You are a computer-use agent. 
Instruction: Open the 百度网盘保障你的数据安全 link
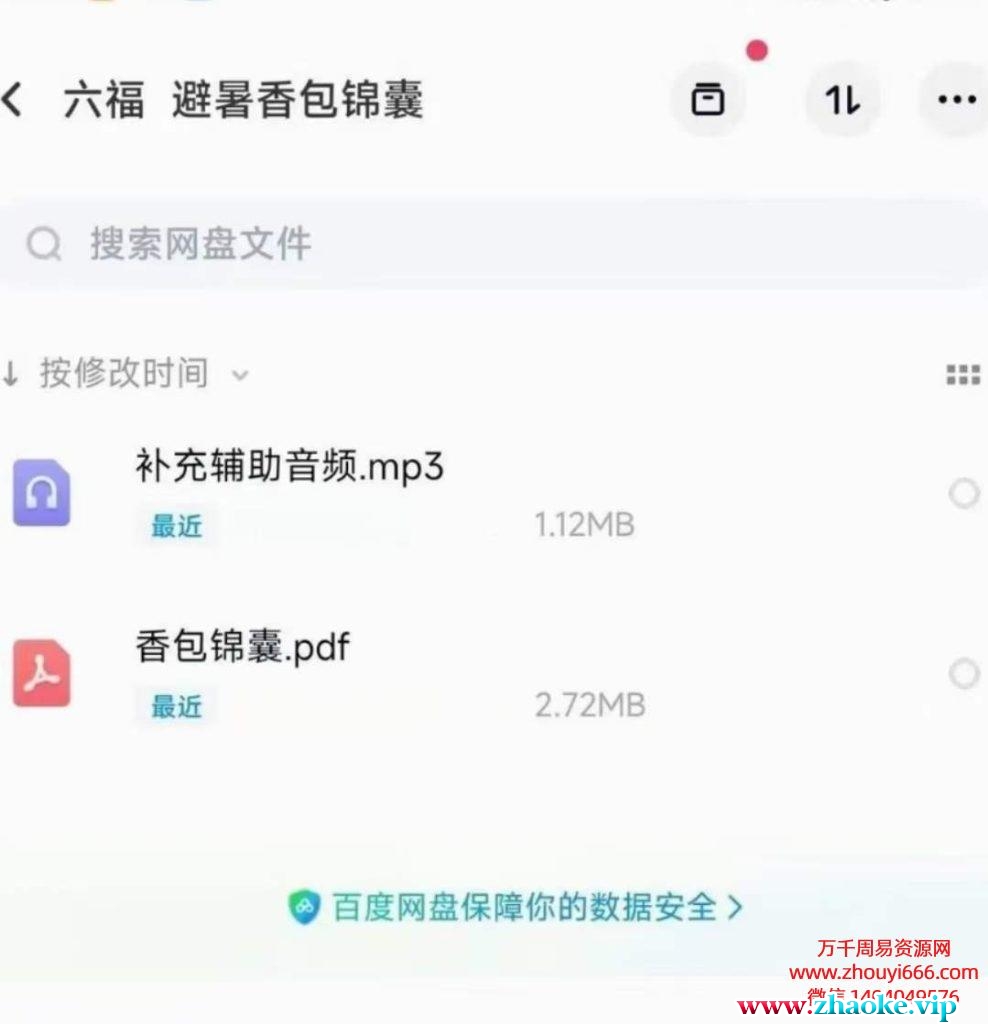[516, 907]
